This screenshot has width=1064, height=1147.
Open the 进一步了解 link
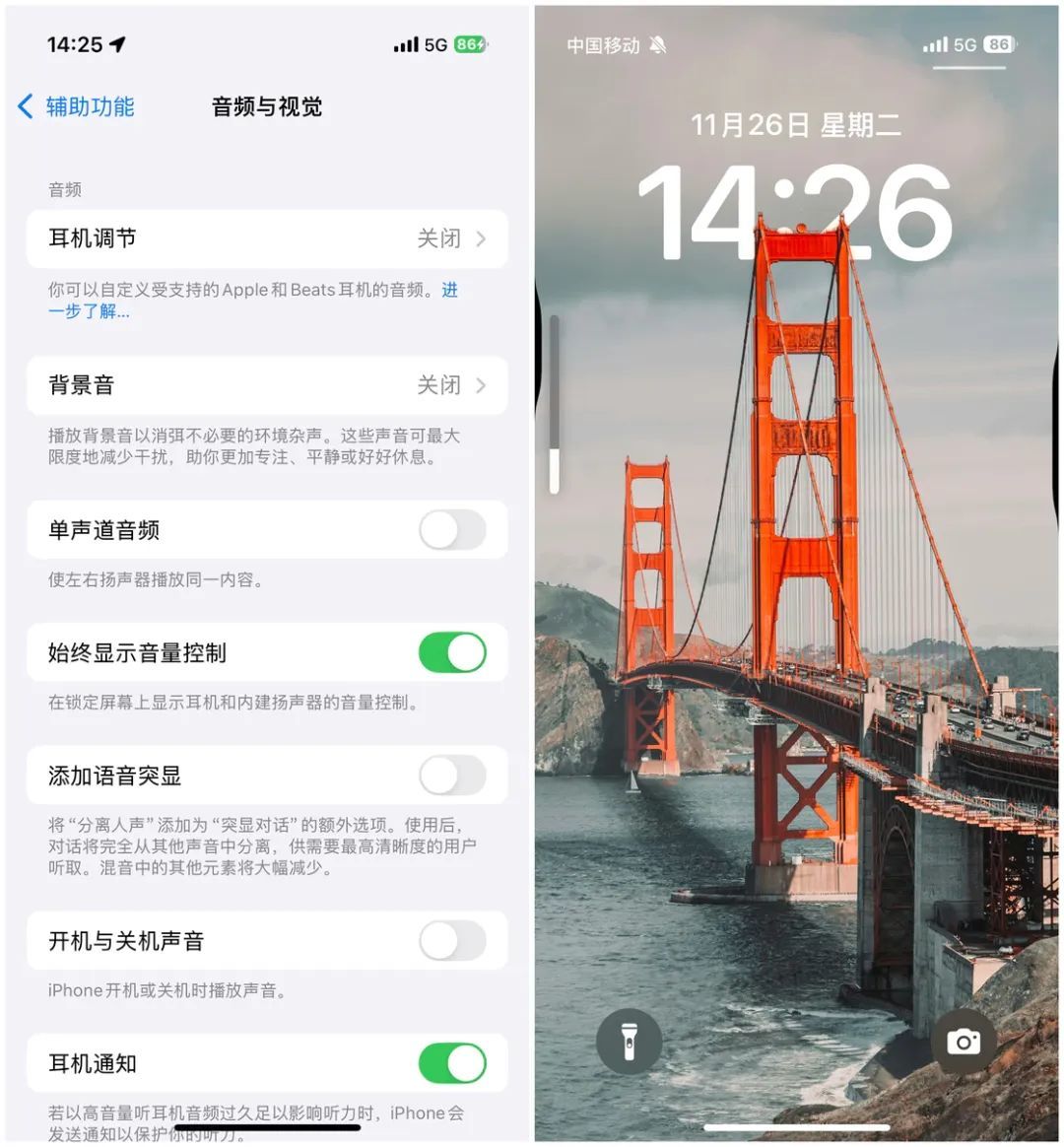pyautogui.click(x=89, y=311)
